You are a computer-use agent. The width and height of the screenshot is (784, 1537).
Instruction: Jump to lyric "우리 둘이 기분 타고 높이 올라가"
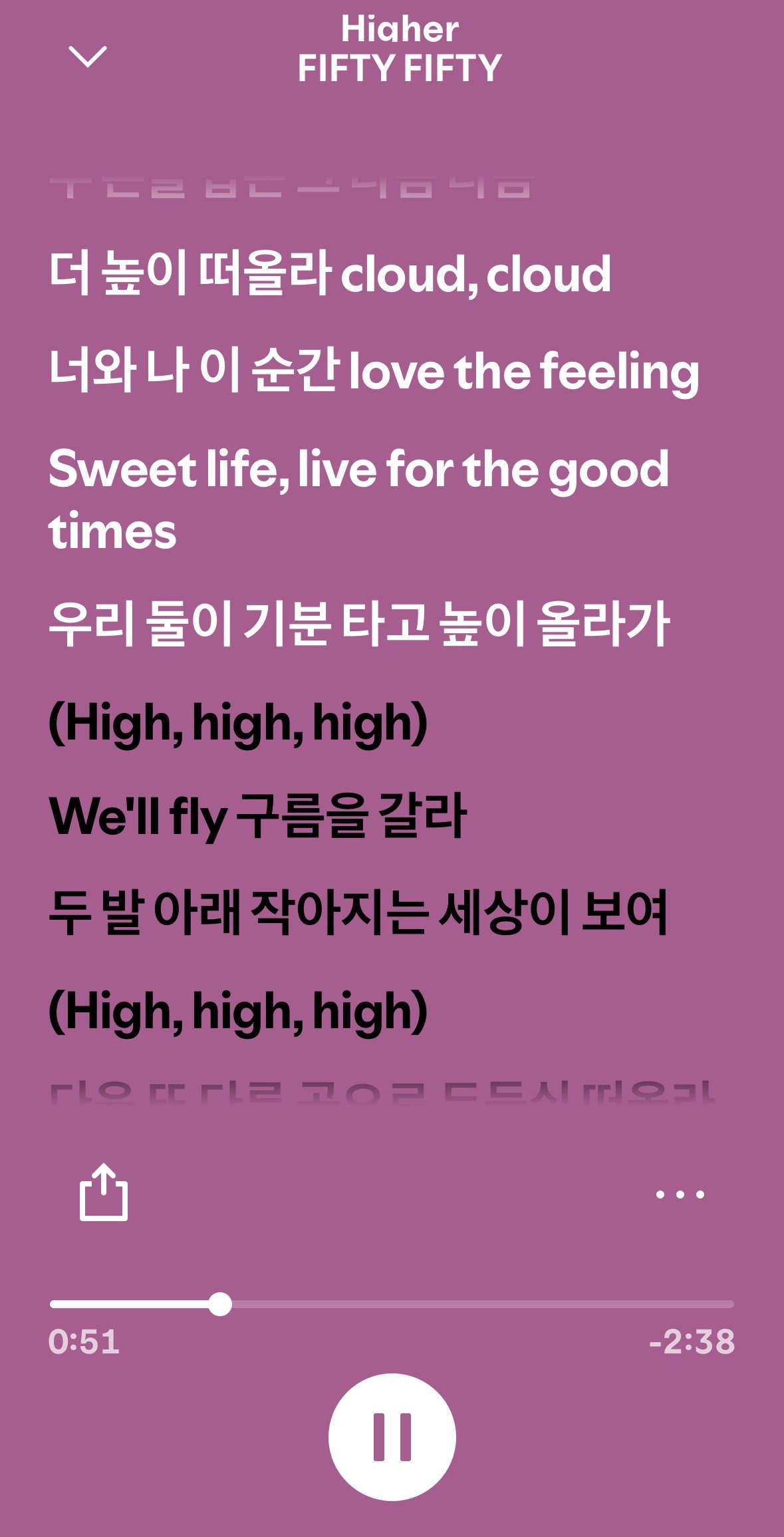coord(359,623)
